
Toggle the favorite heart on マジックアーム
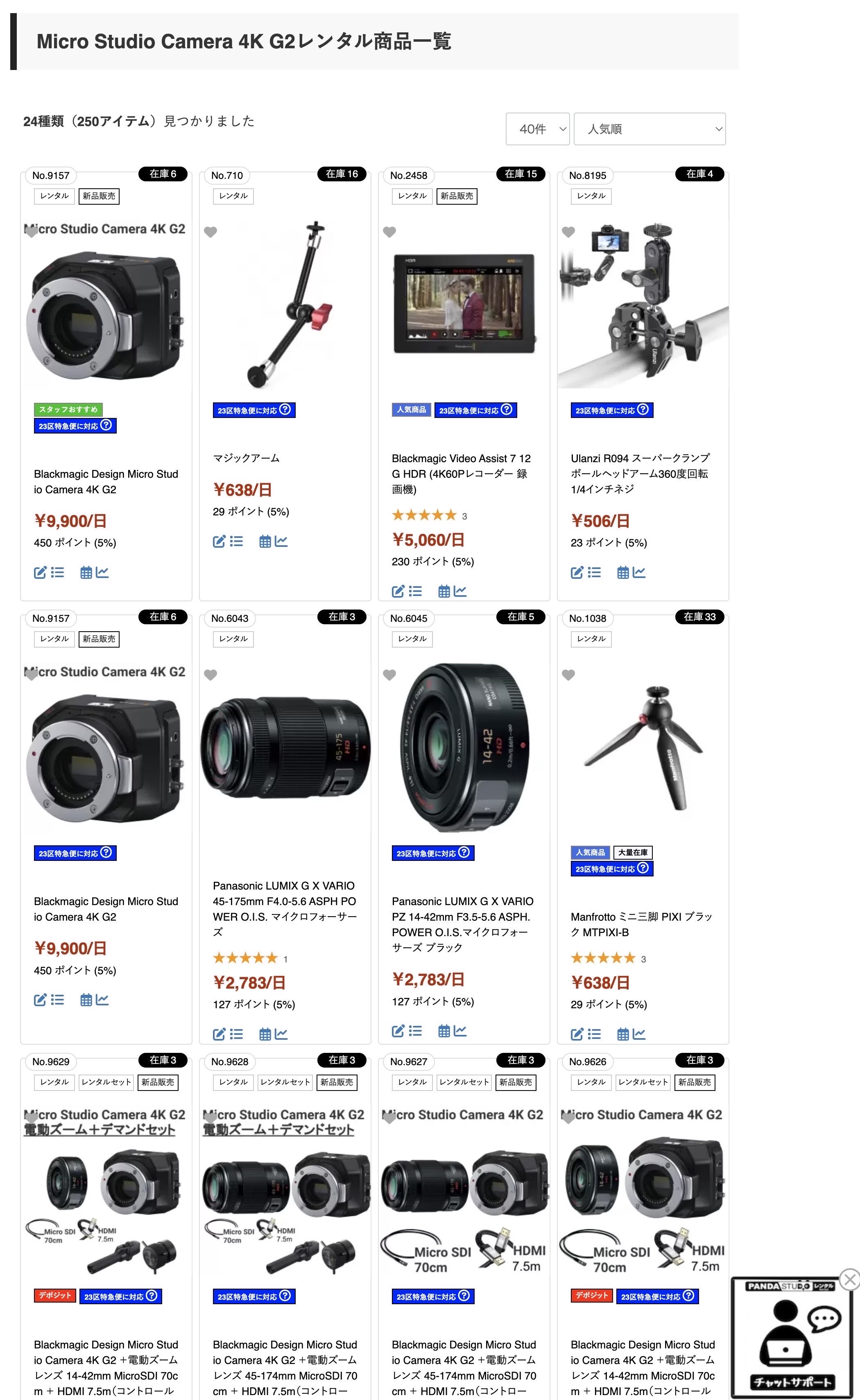pos(210,233)
